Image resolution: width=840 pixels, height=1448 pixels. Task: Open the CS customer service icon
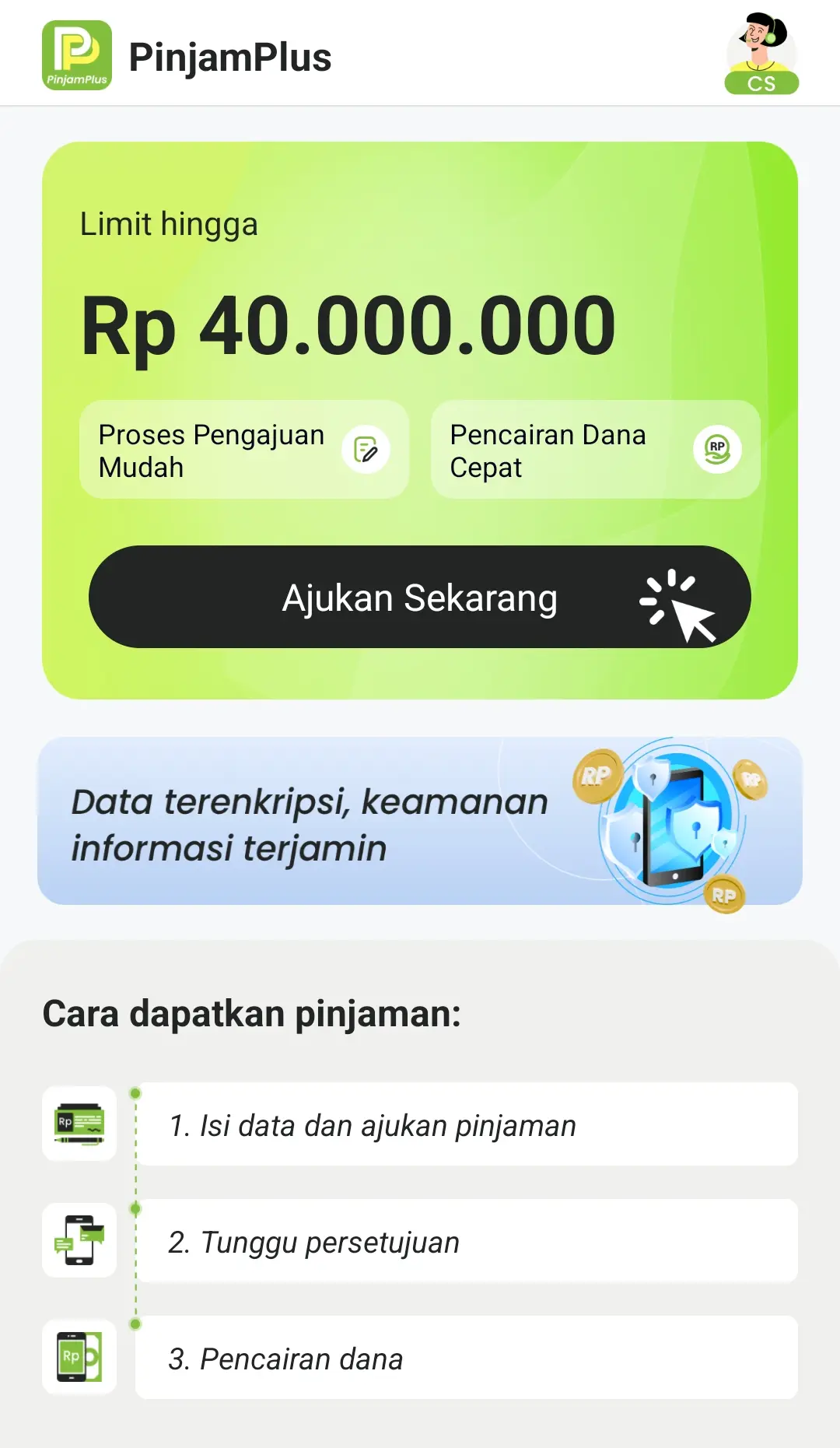click(761, 54)
